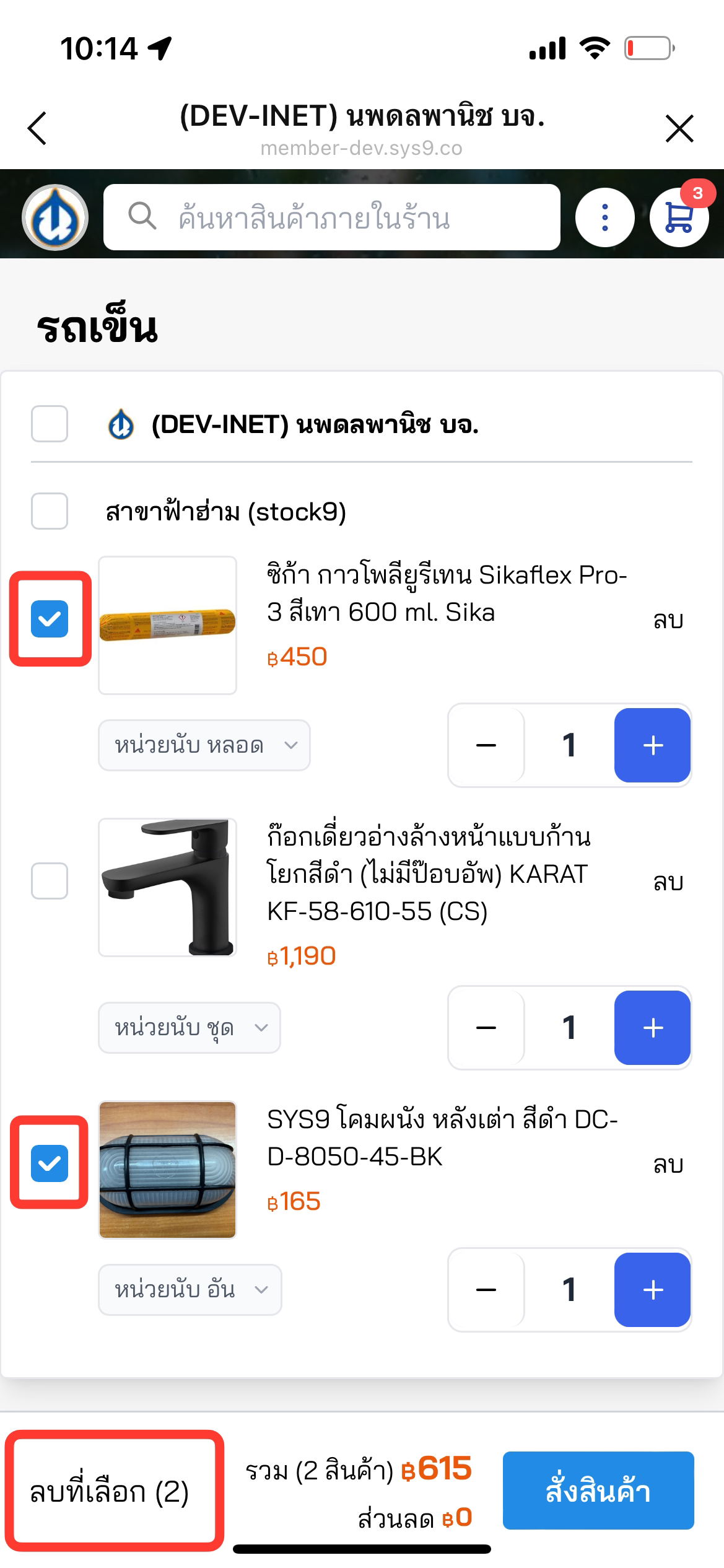This screenshot has height=1568, width=724.
Task: Increase quantity of SYS9 wall lamp
Action: [652, 1290]
